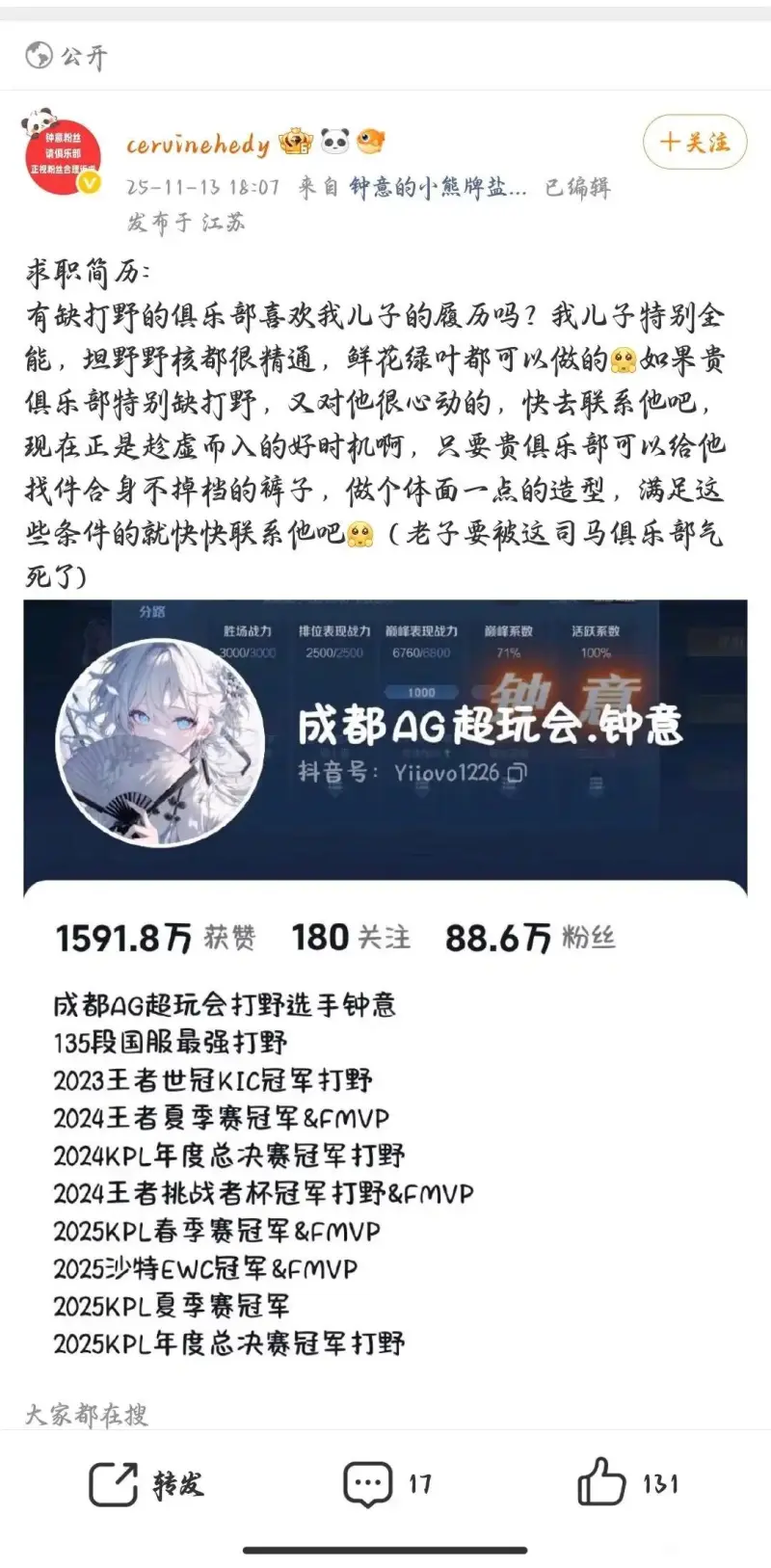Open the 钟意的小熊牌盐 source link
Viewport: 771px width, 1568px height.
(x=438, y=187)
